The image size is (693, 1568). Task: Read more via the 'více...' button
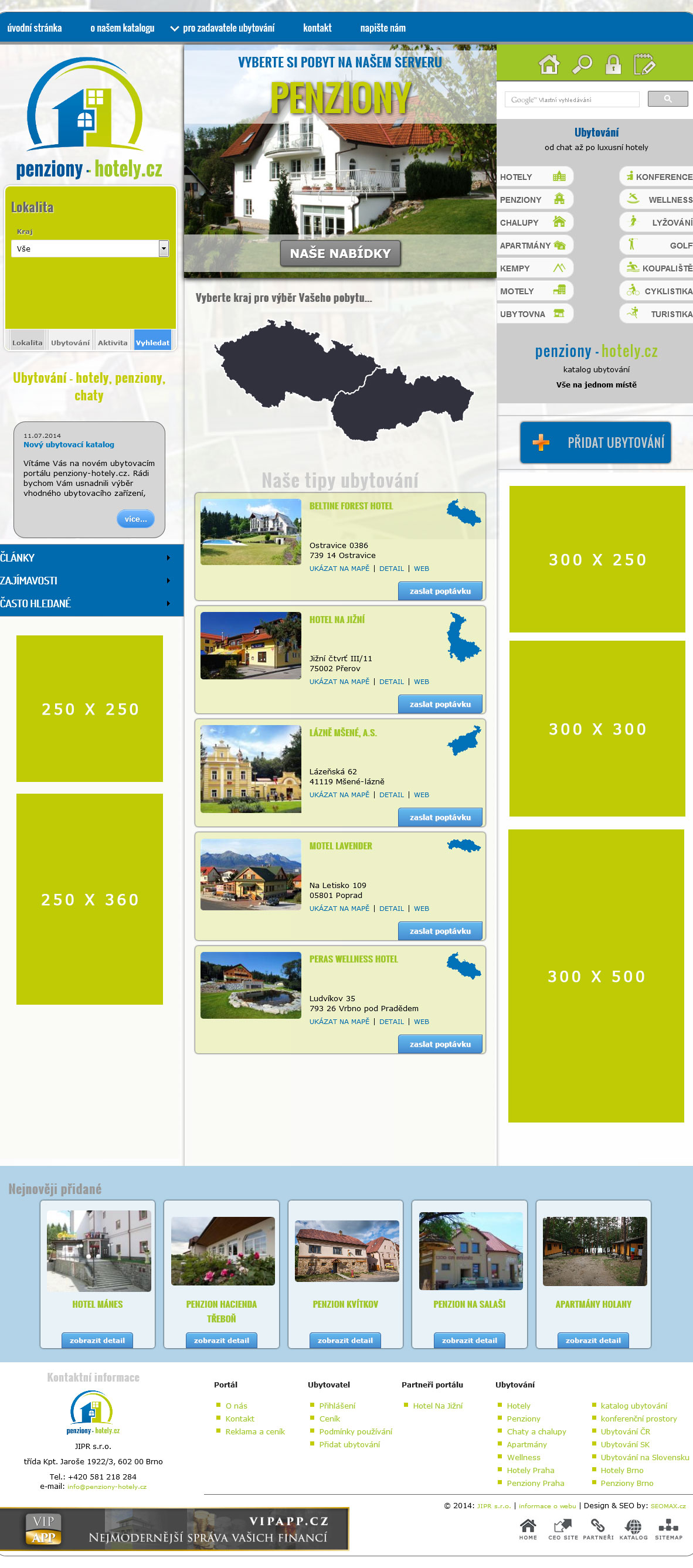pyautogui.click(x=135, y=519)
